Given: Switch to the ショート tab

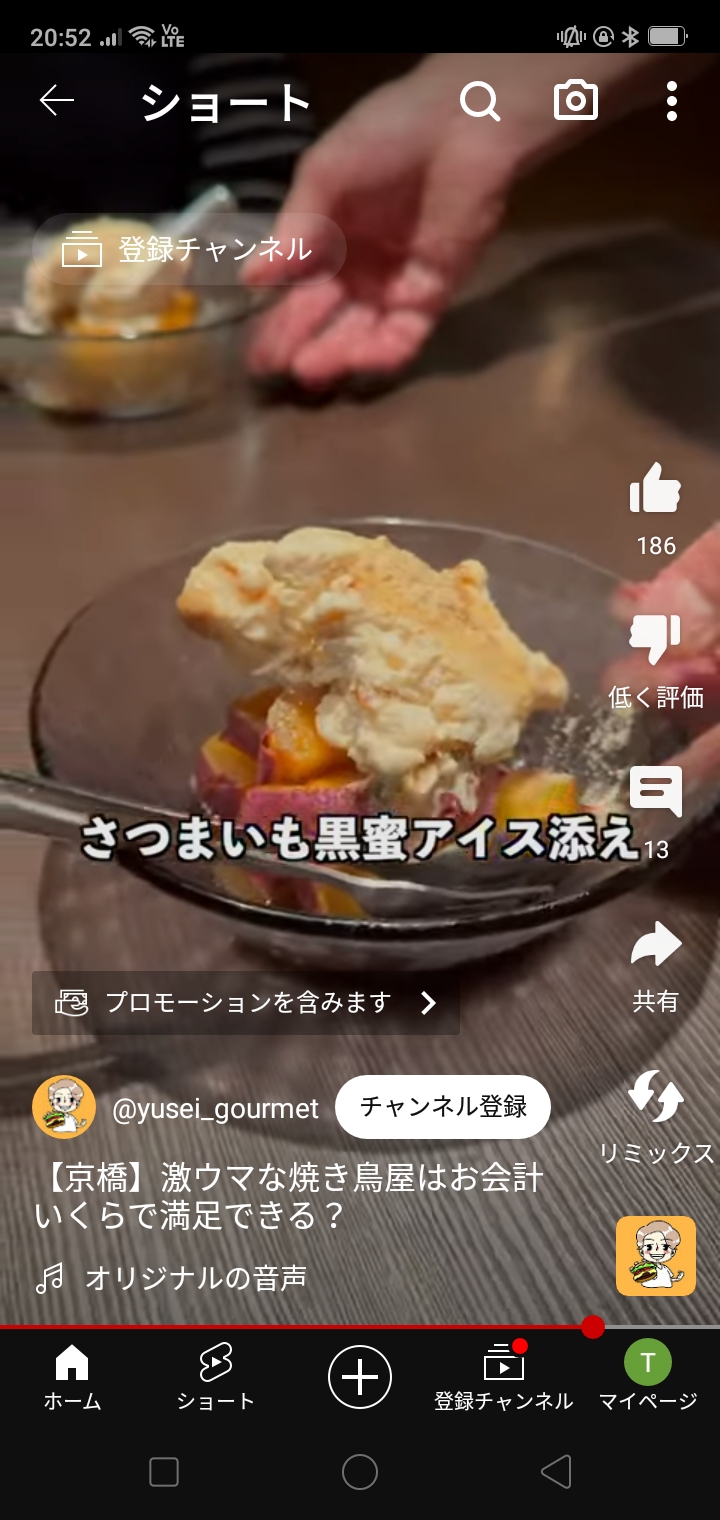Looking at the screenshot, I should pos(215,1377).
